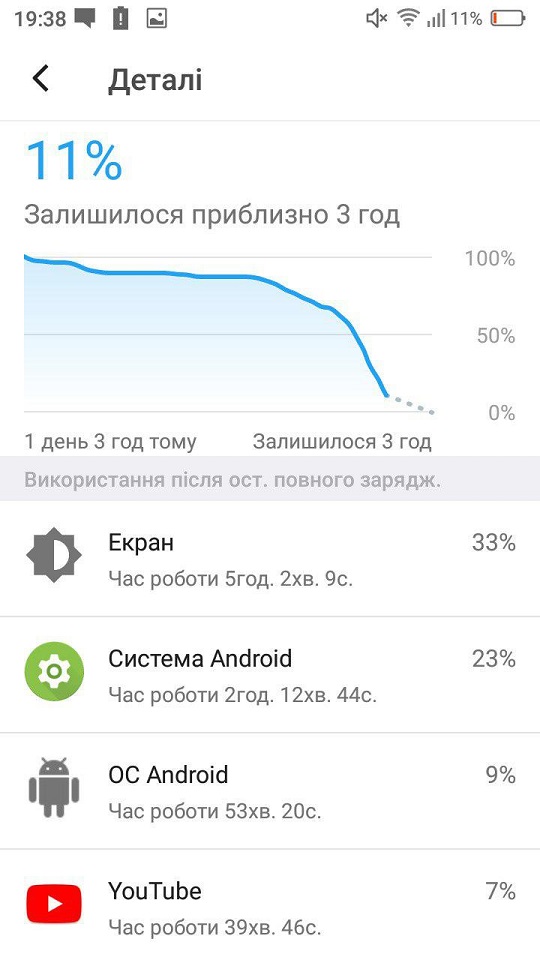Open YouTube battery usage details
Viewport: 540px width, 960px height.
click(x=270, y=905)
